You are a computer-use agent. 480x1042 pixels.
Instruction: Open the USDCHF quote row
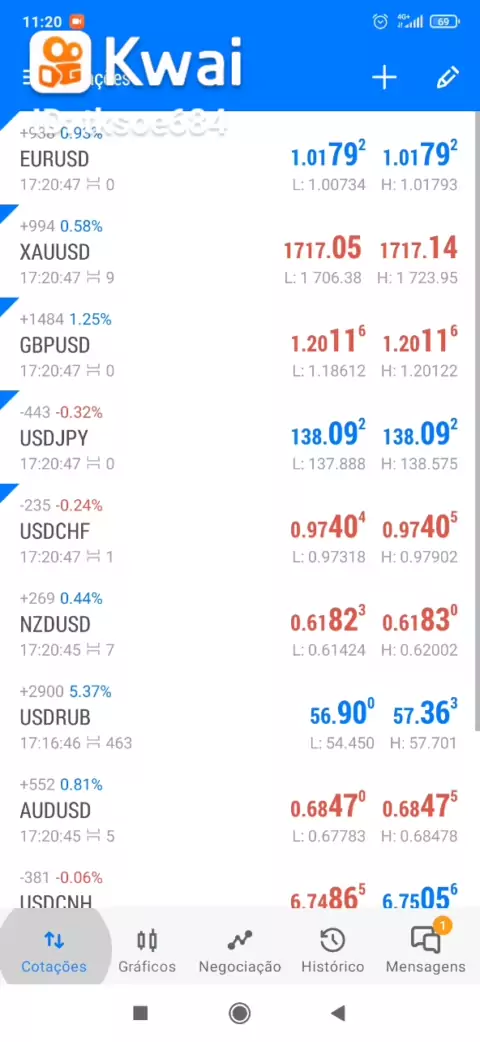pos(239,530)
